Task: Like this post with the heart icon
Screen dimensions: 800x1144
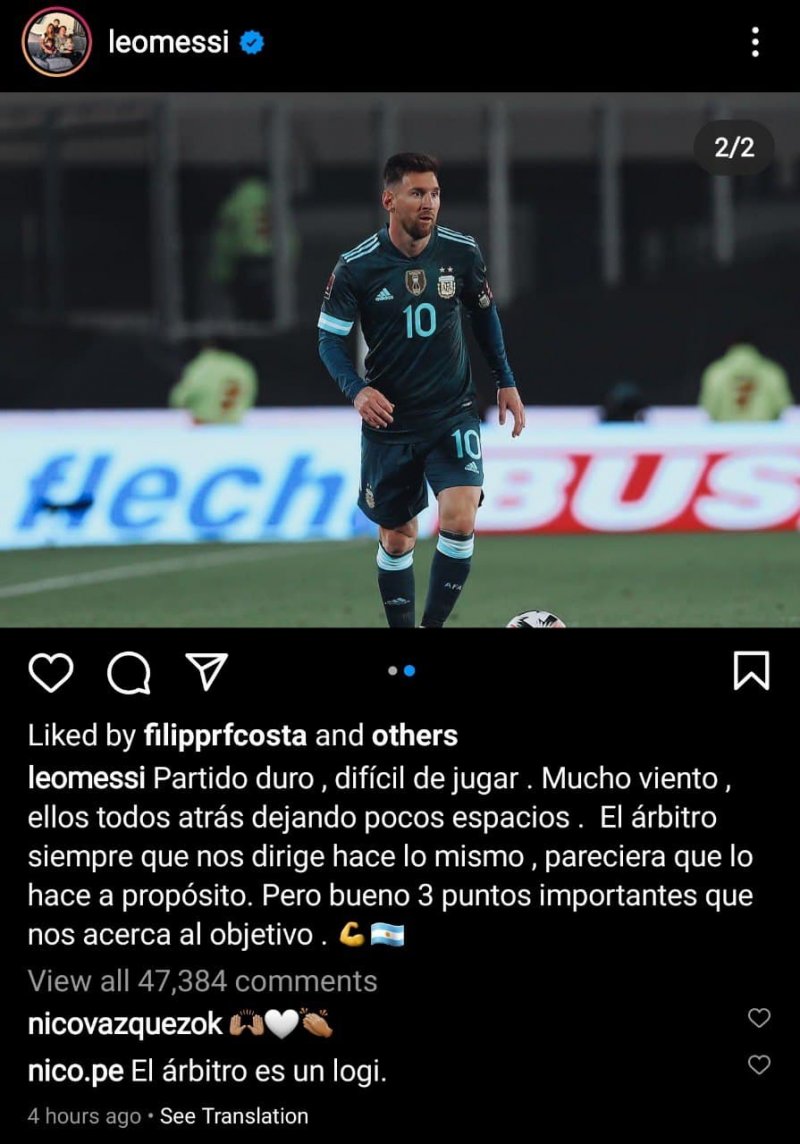Action: [50, 672]
